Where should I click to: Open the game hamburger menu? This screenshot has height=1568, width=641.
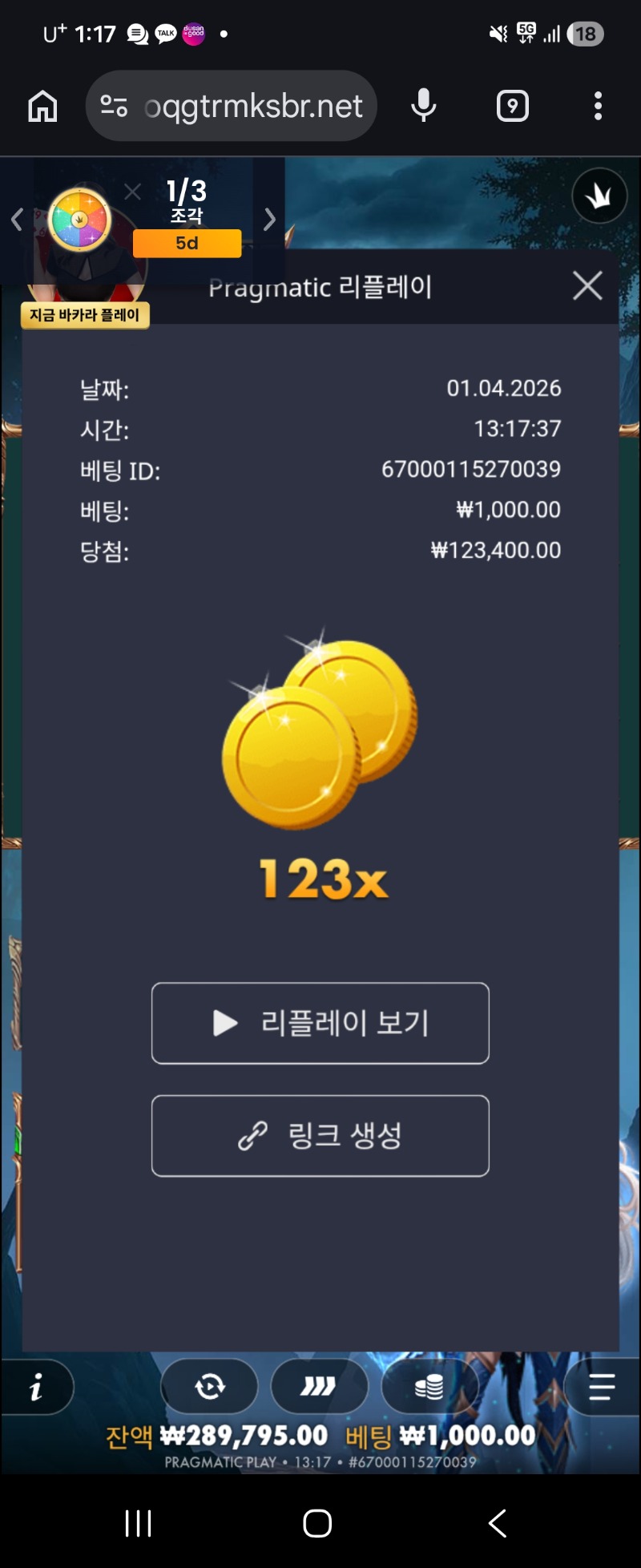601,1387
